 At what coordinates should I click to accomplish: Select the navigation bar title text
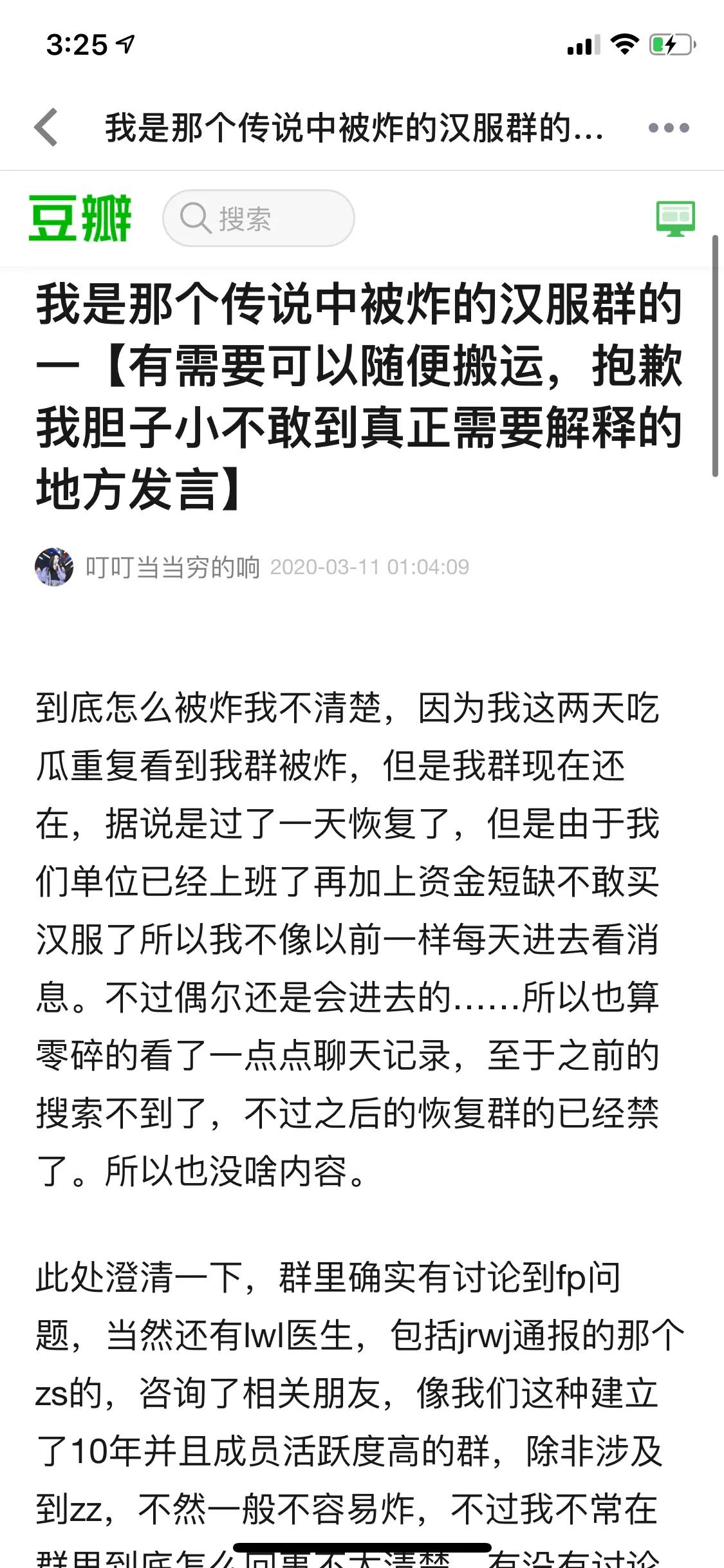click(x=354, y=127)
